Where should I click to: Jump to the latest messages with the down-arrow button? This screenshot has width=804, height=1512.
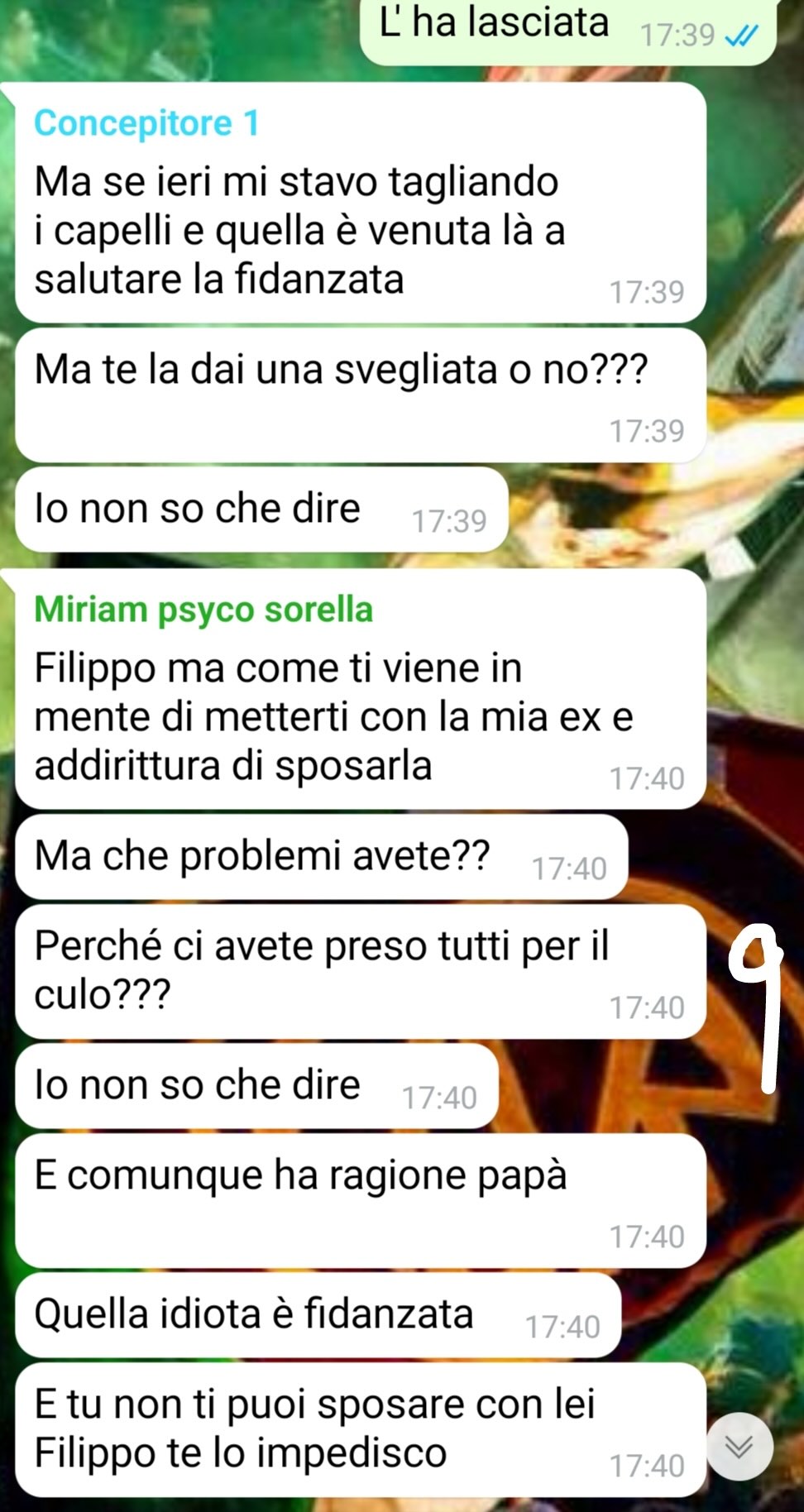[x=739, y=1447]
